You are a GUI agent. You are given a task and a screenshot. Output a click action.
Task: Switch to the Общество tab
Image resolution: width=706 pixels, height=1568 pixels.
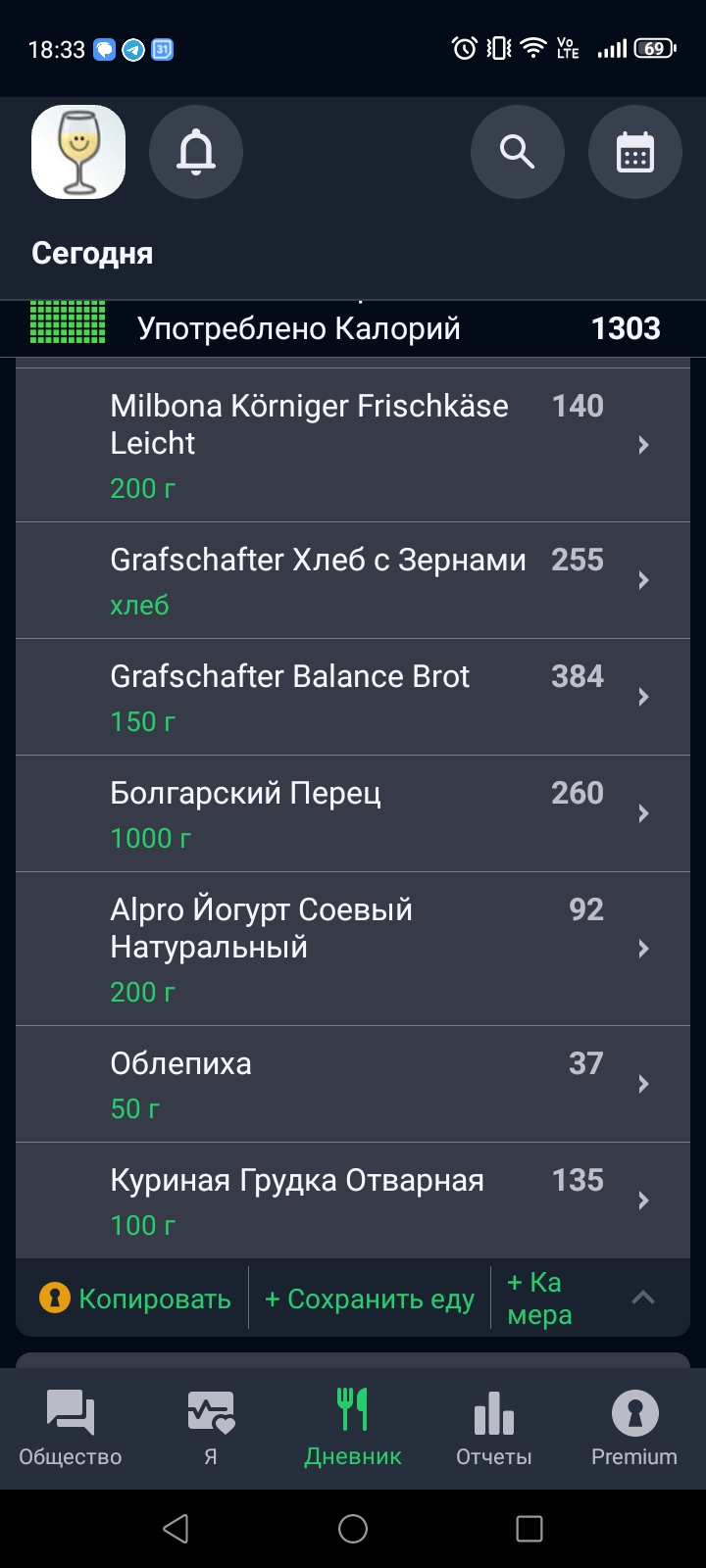(x=71, y=1429)
